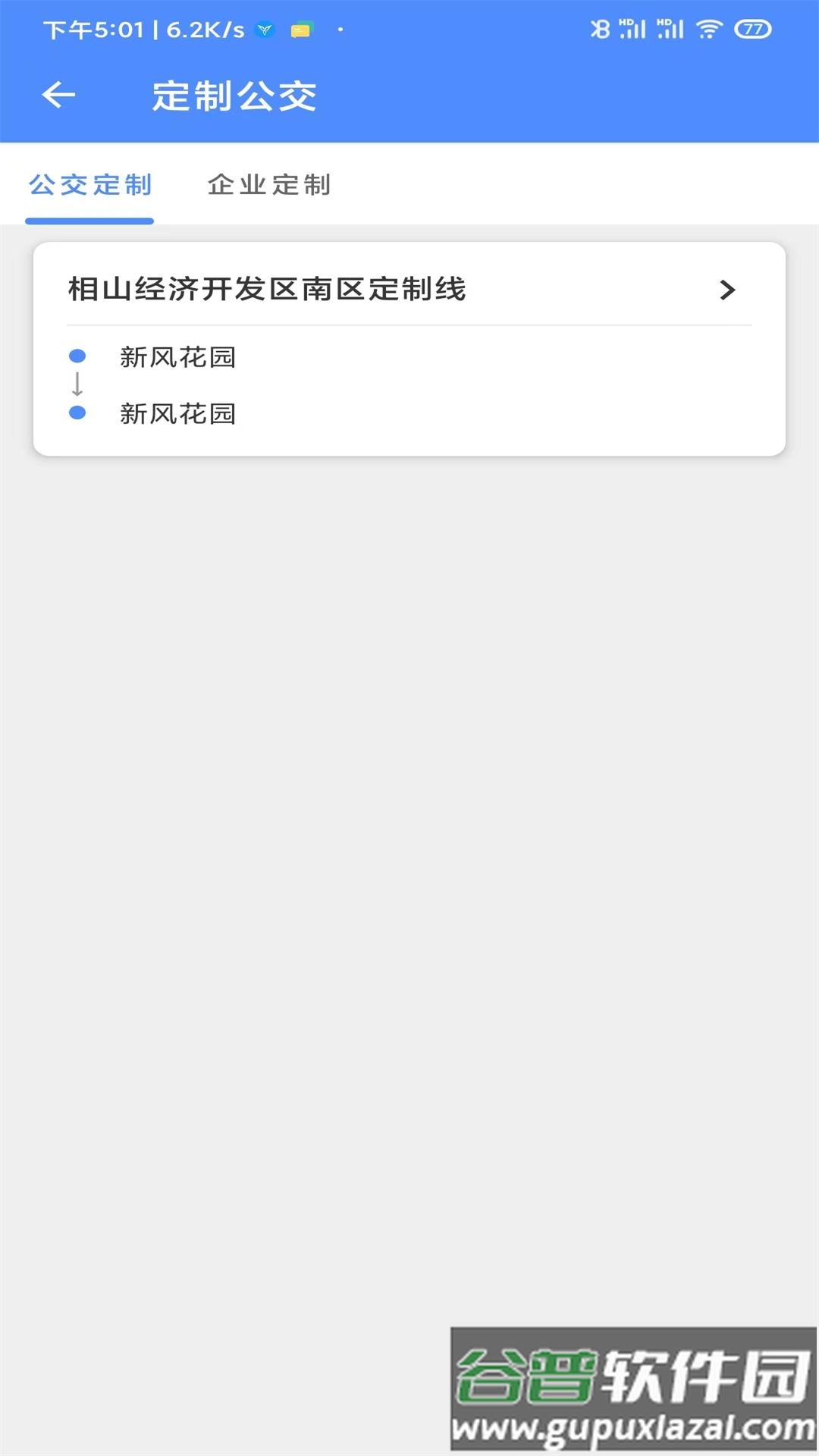Open the custom route card
Image resolution: width=819 pixels, height=1456 pixels.
coord(409,345)
